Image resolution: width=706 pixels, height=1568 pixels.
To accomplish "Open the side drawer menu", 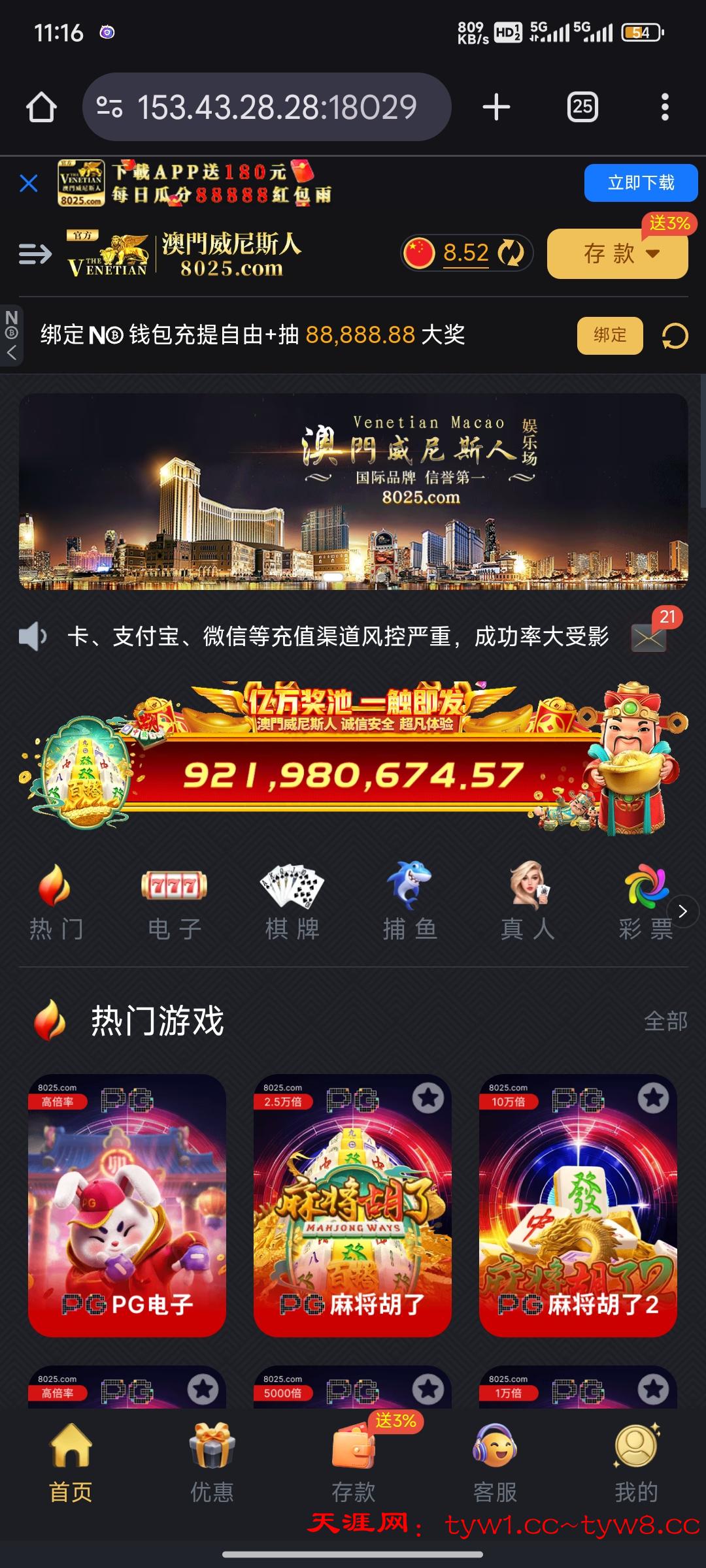I will (35, 253).
